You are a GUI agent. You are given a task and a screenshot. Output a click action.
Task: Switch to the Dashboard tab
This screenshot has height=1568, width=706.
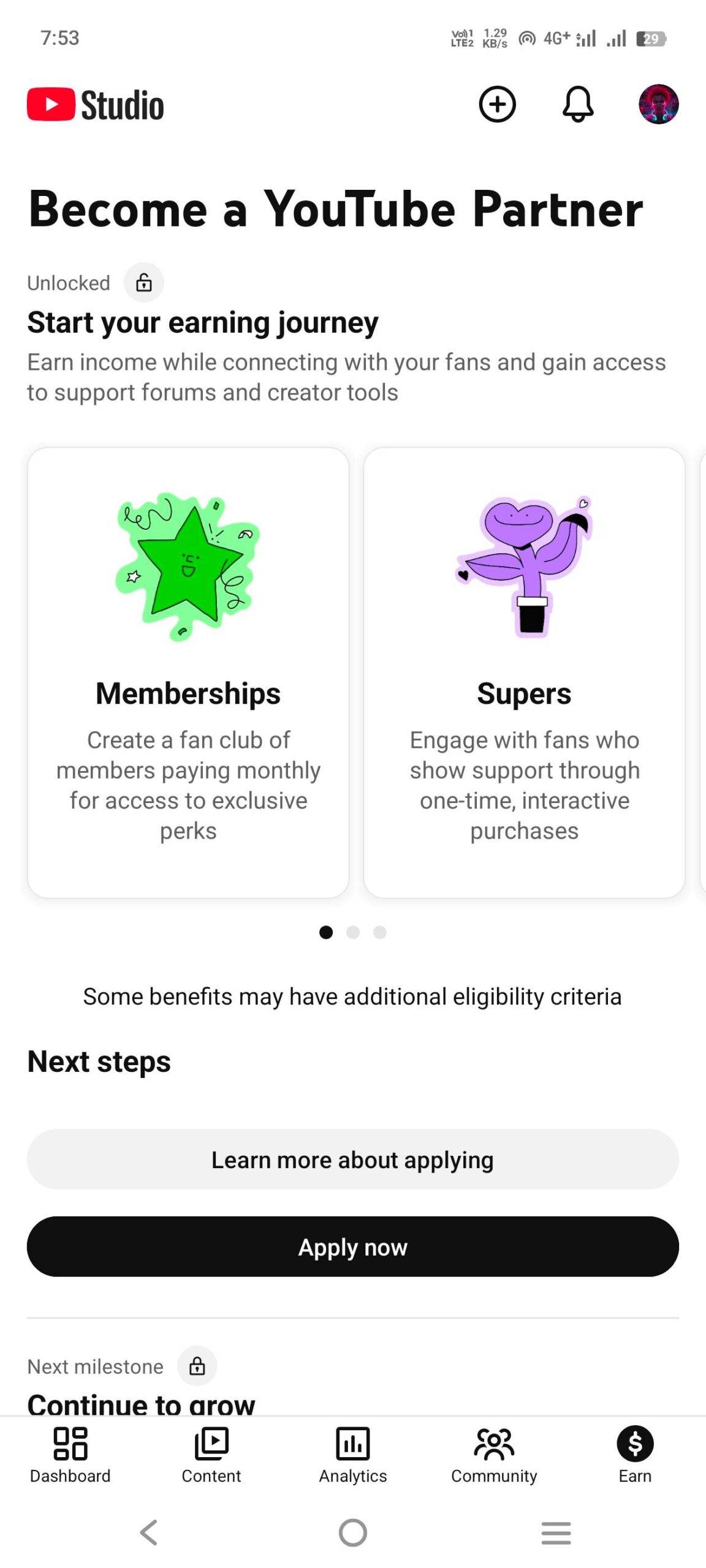pyautogui.click(x=70, y=1455)
